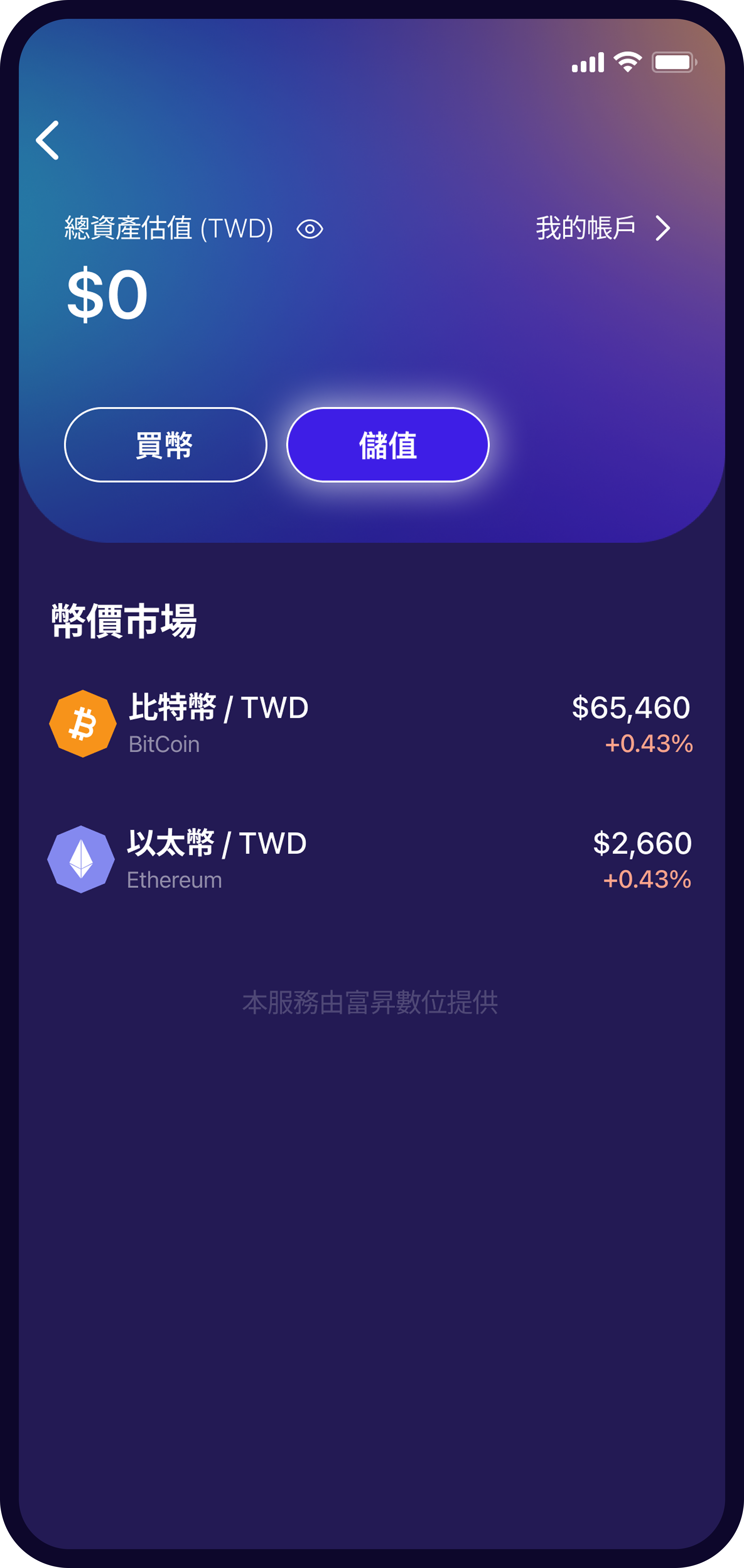The image size is (744, 1568).
Task: Open the 比特幣 / TWD market row
Action: click(x=371, y=724)
